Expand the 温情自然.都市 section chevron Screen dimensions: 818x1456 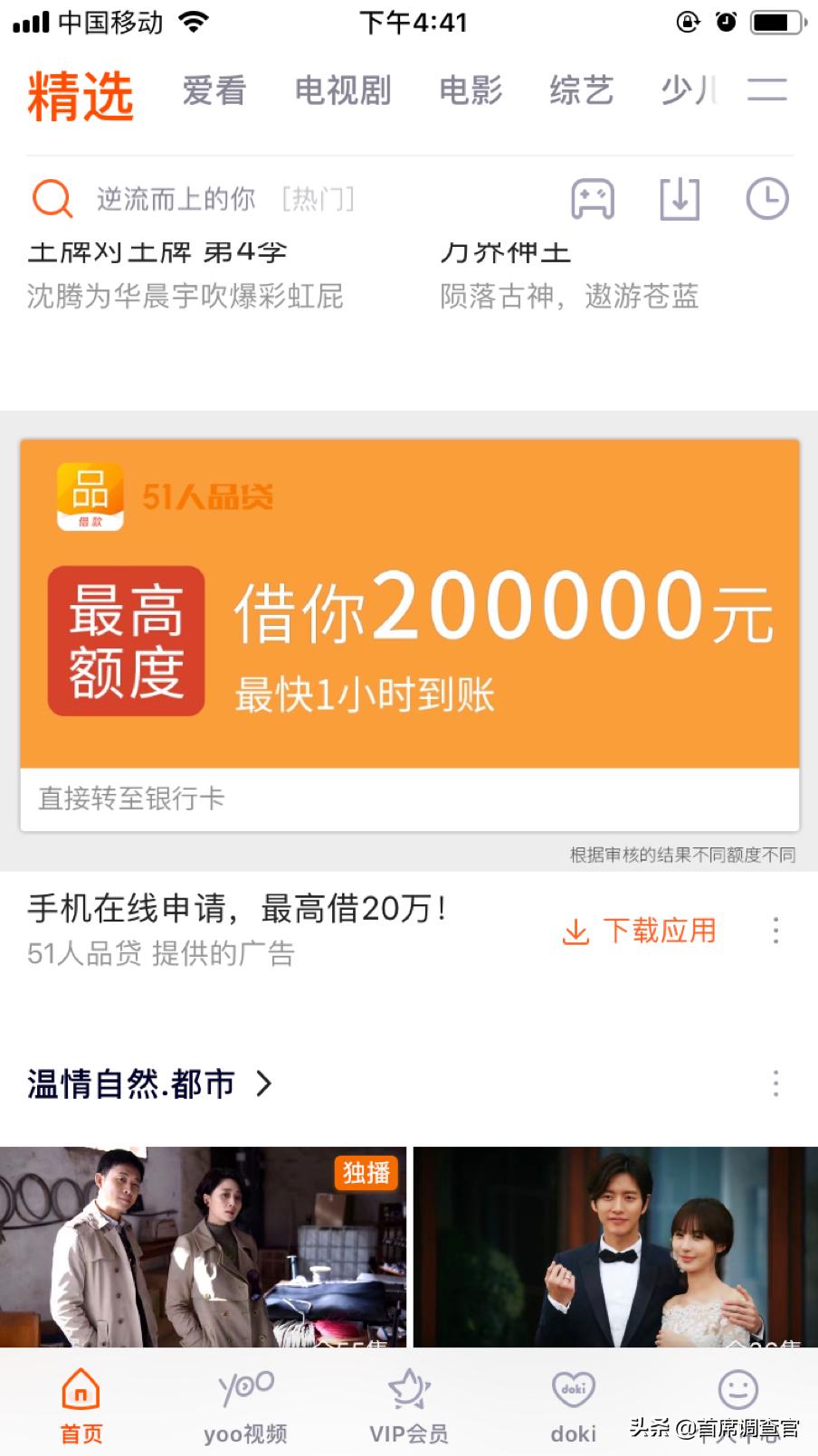263,1083
